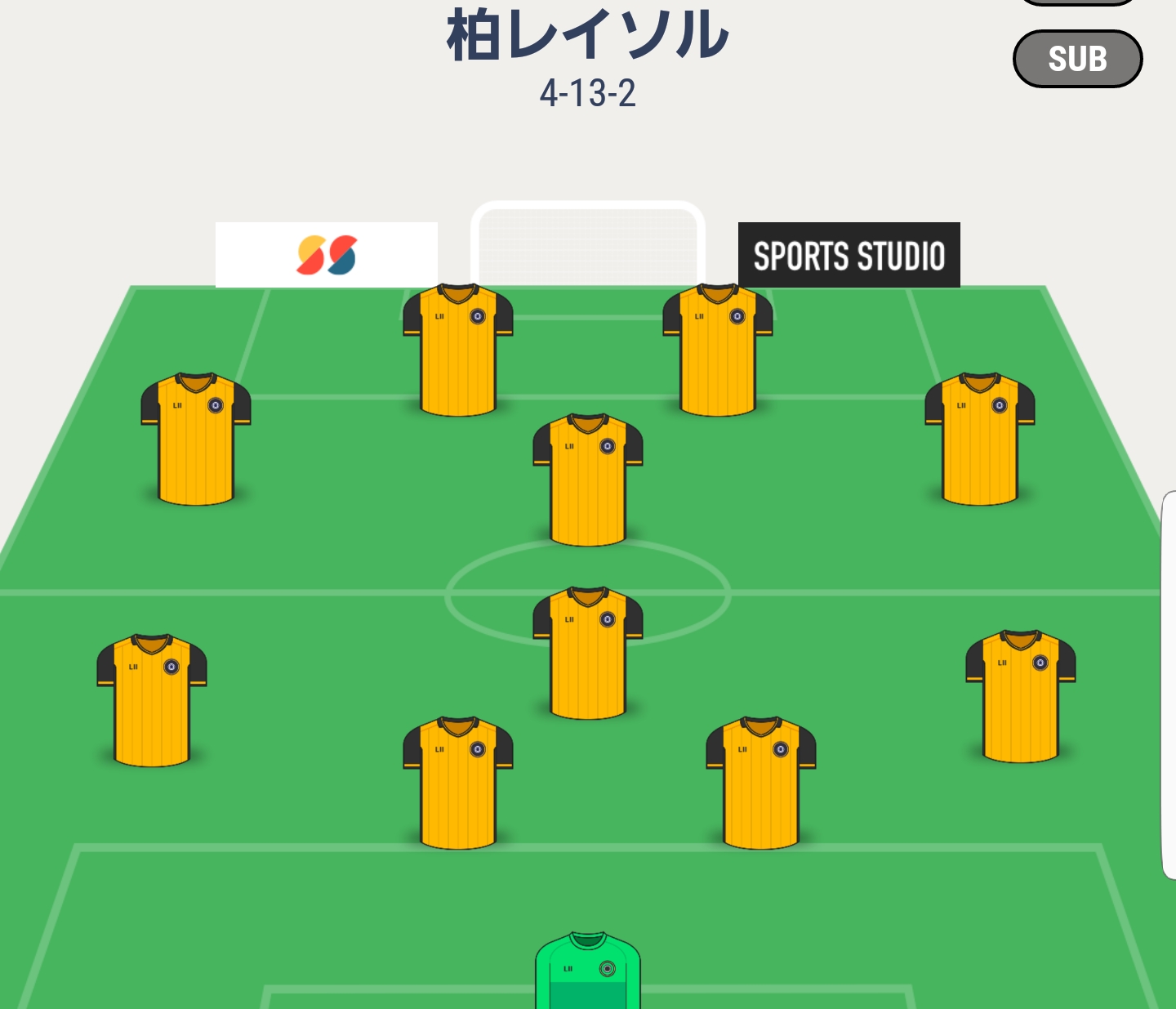The height and width of the screenshot is (1009, 1176).
Task: Select the left back's jersey
Action: click(x=152, y=701)
